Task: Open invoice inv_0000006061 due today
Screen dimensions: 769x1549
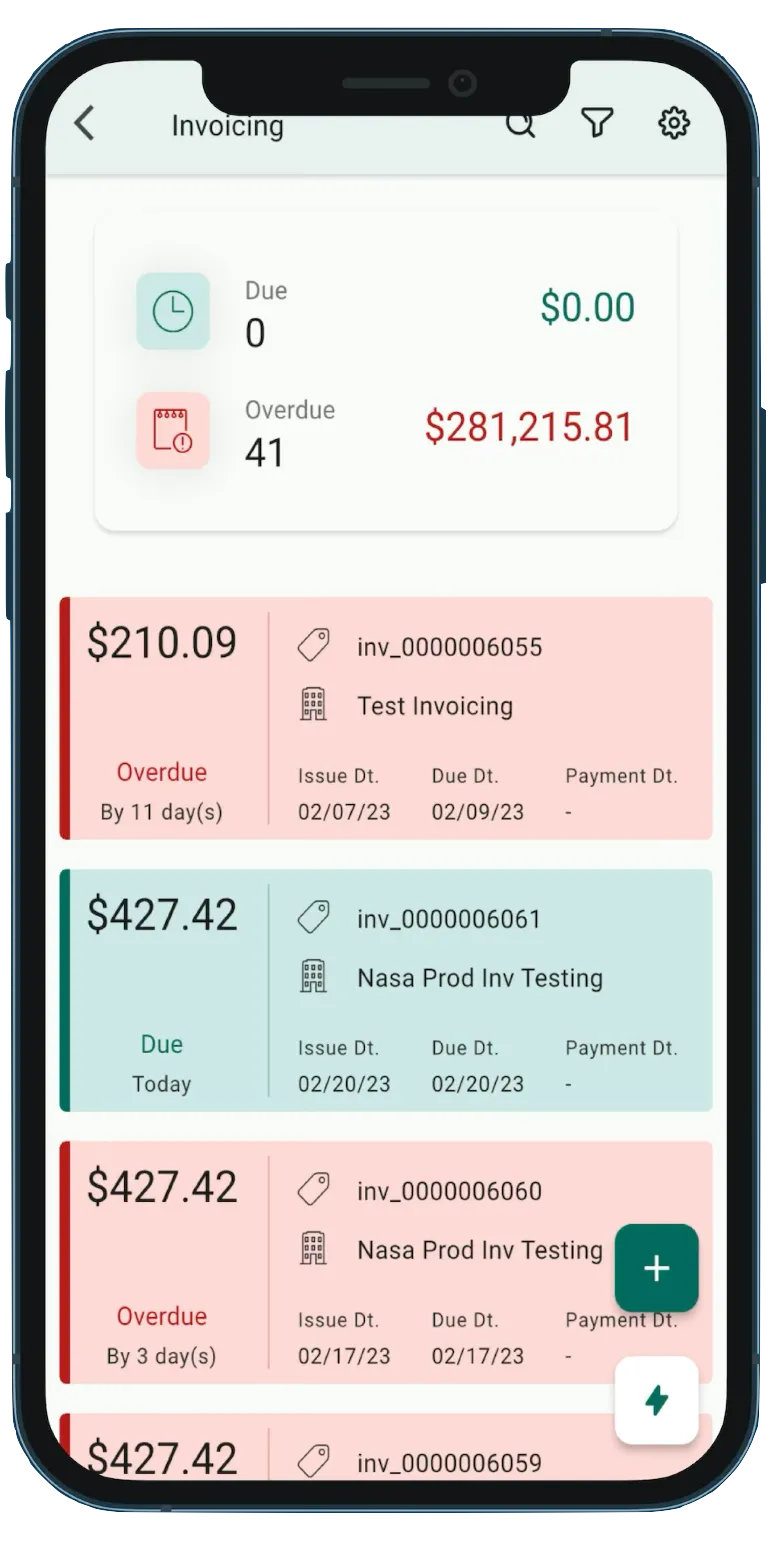Action: click(x=386, y=990)
